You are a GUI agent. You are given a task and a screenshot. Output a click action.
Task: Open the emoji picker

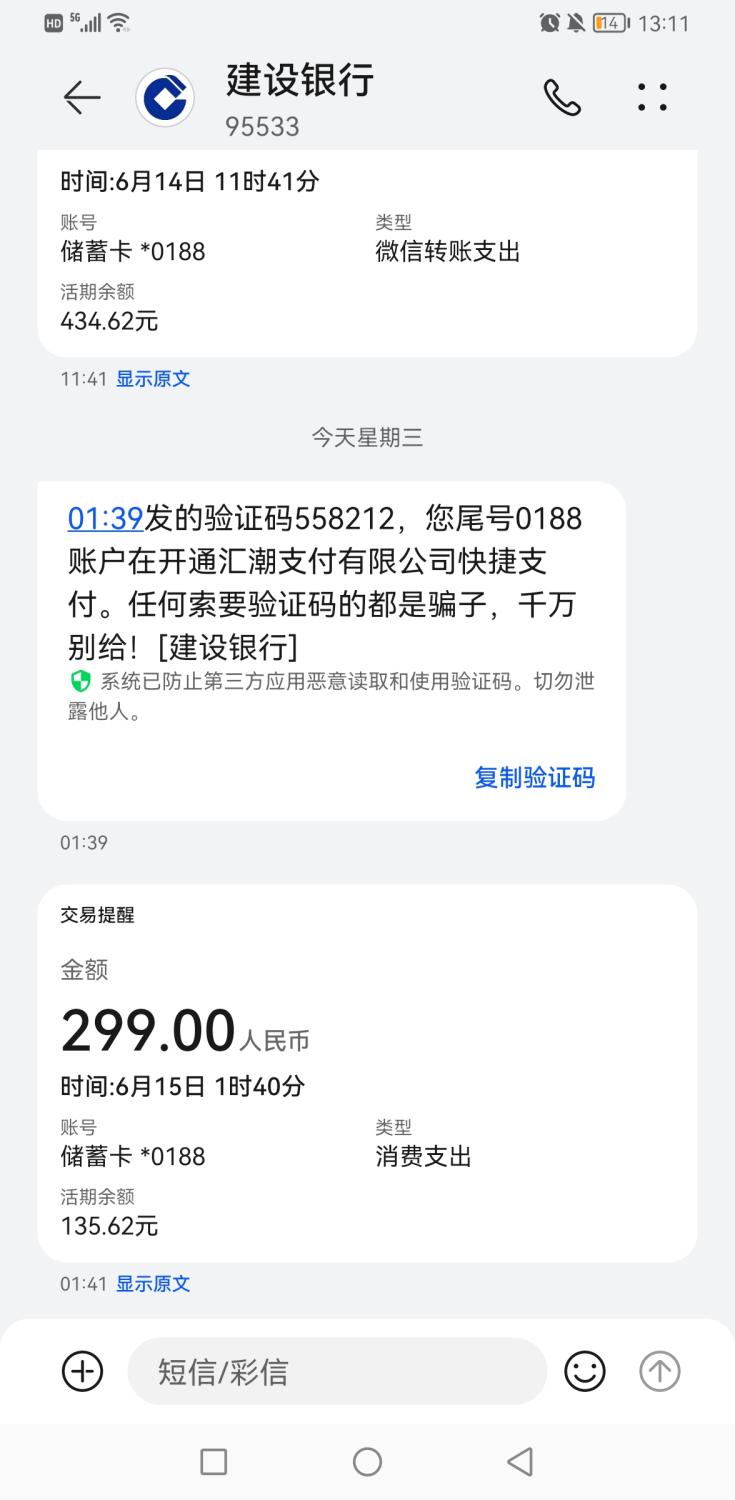pyautogui.click(x=585, y=1371)
